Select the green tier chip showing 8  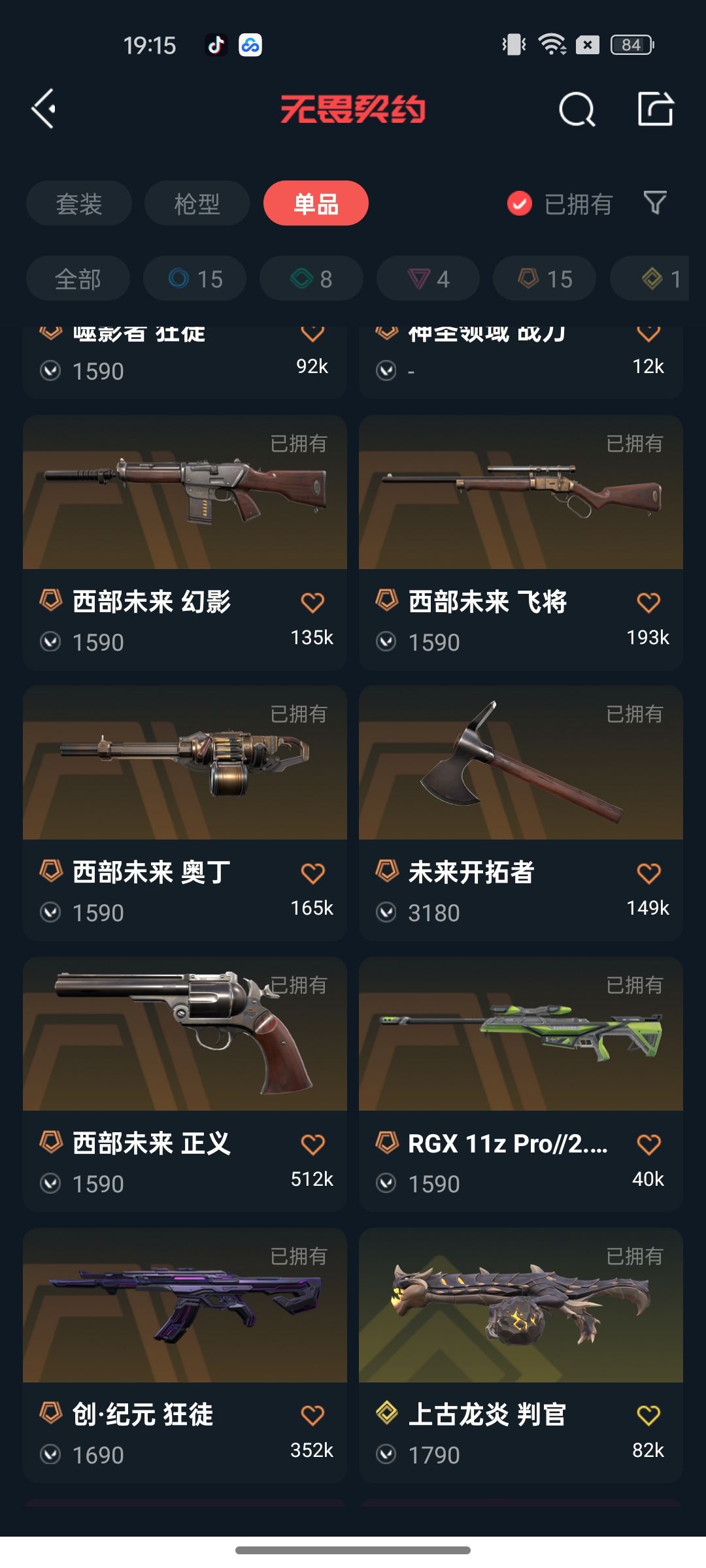[311, 279]
